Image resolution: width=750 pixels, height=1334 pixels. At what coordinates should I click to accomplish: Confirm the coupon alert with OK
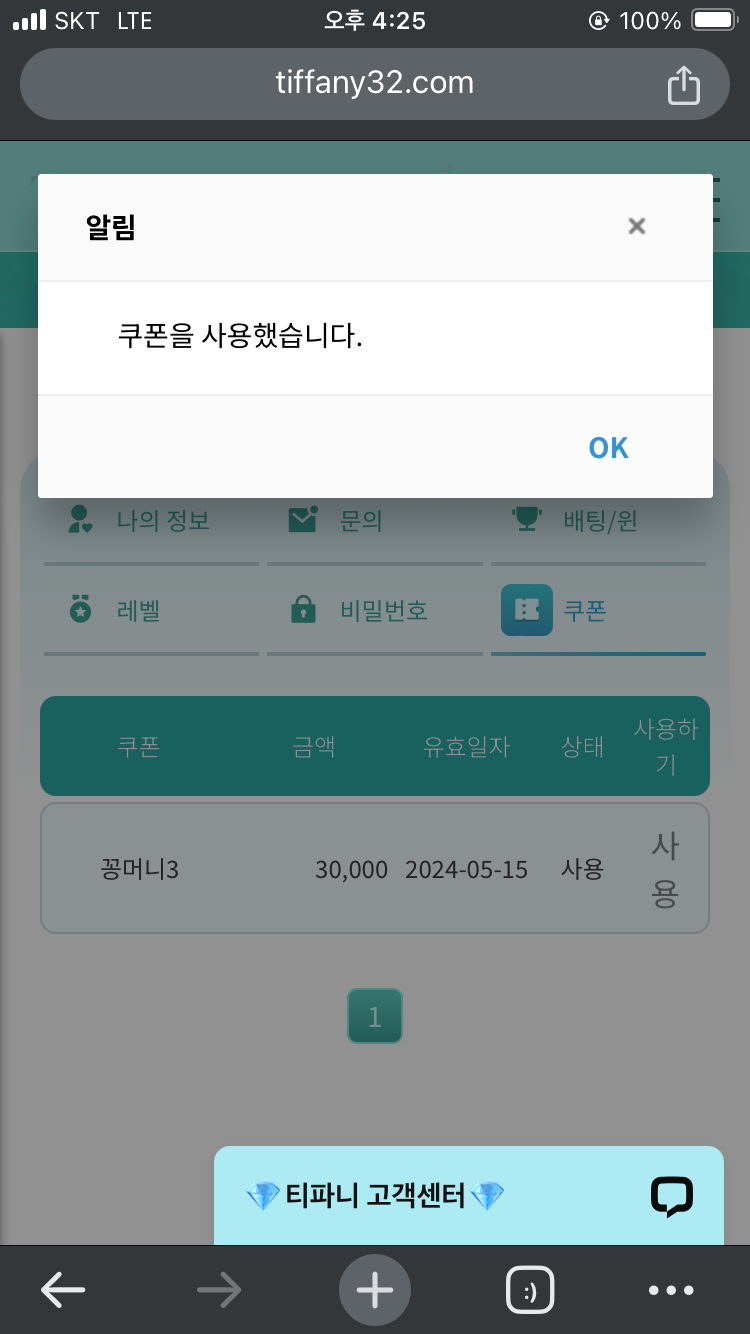(608, 447)
